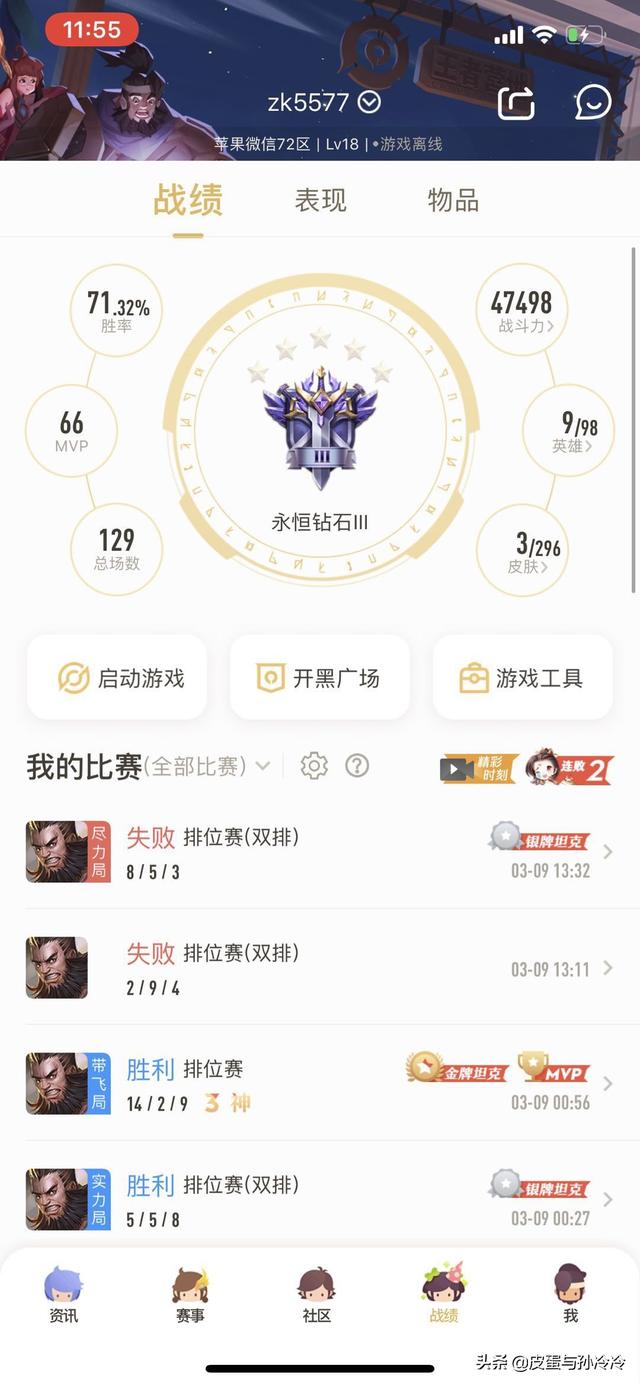Switch to the 物品 tab
640x1385 pixels.
point(453,200)
